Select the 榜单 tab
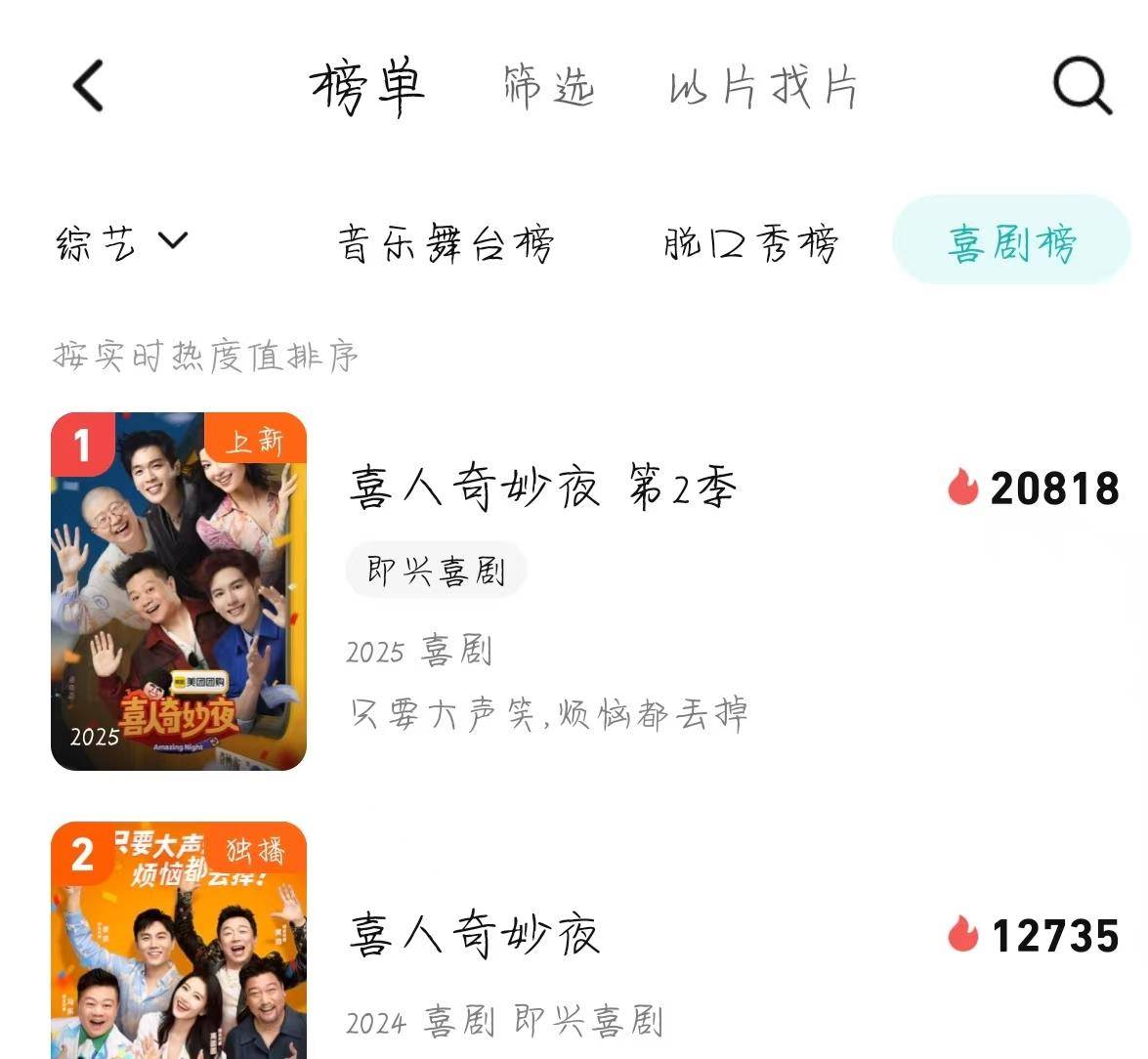This screenshot has width=1148, height=1059. [x=368, y=87]
